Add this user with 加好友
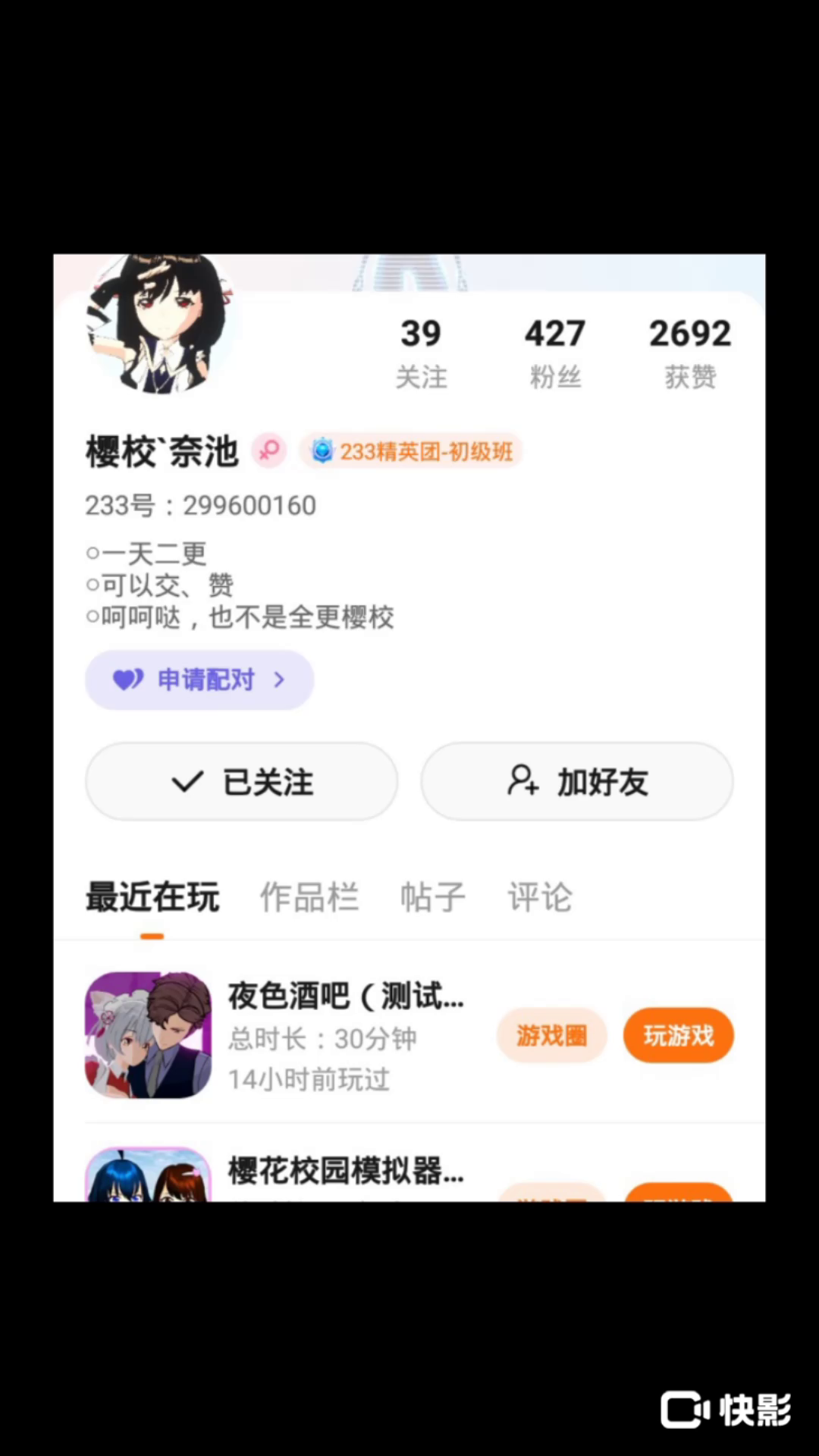The height and width of the screenshot is (1456, 819). click(x=577, y=782)
